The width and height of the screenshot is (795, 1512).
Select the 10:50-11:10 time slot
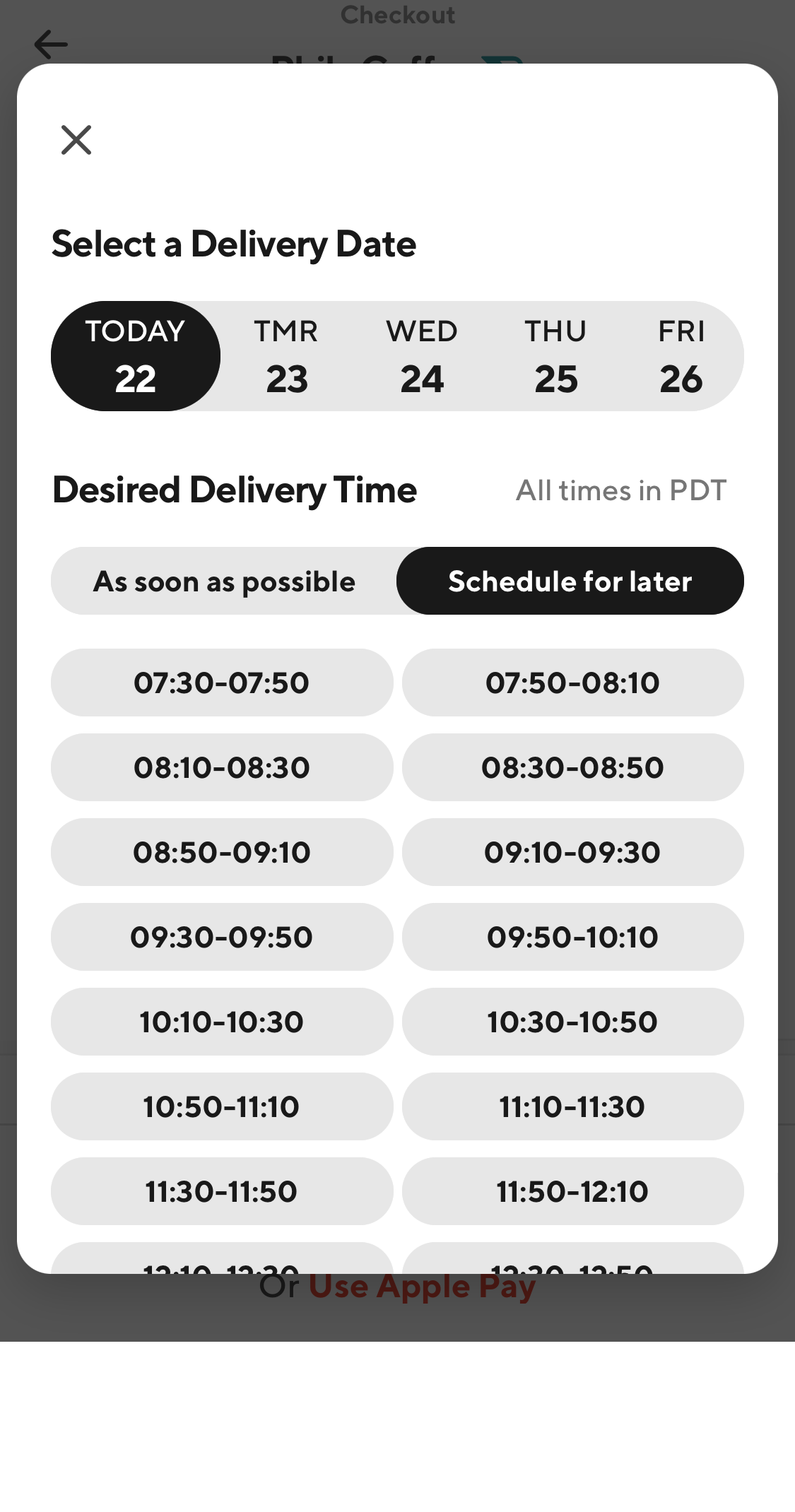[x=221, y=1106]
